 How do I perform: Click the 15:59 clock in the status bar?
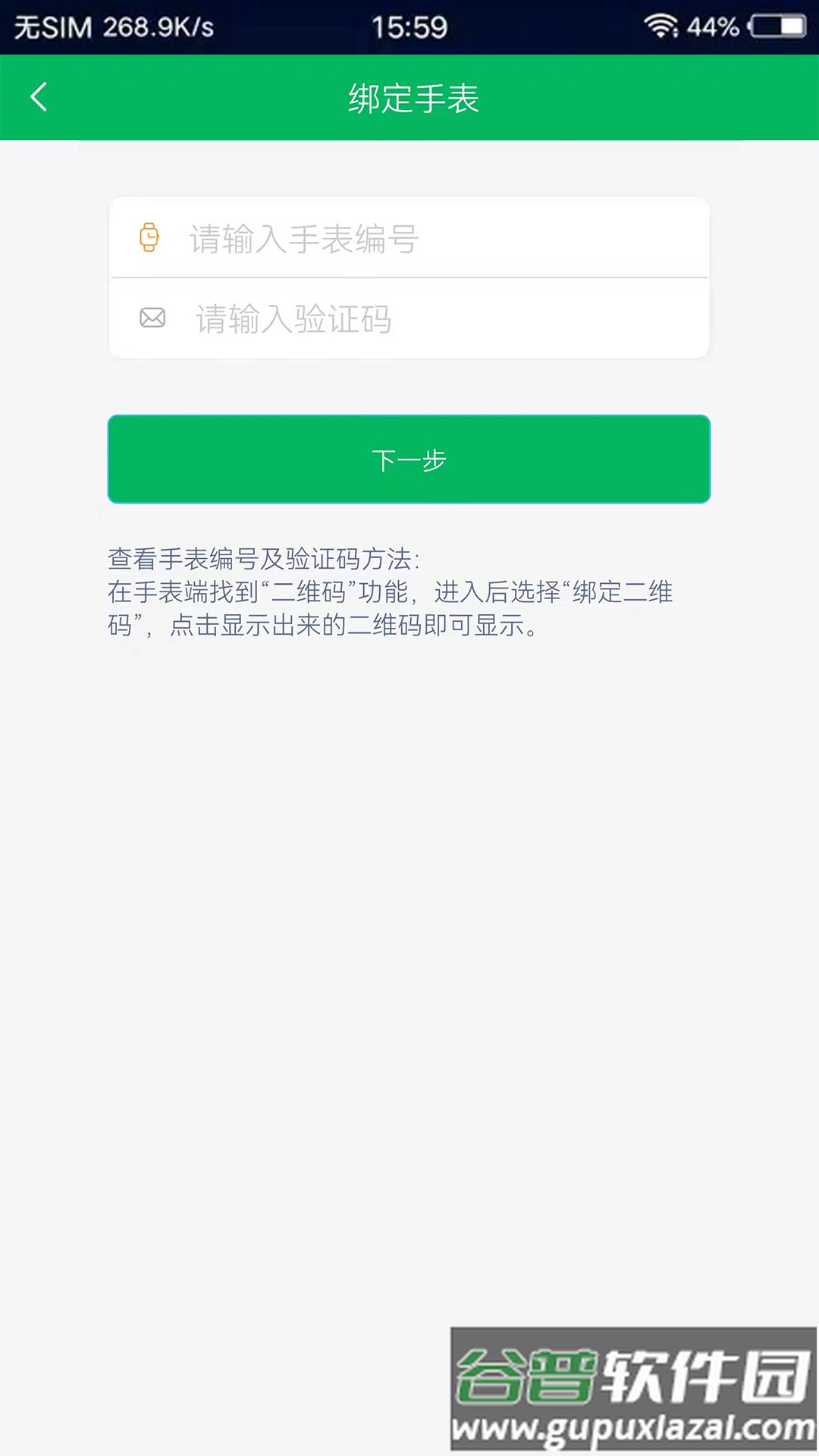pos(409,25)
